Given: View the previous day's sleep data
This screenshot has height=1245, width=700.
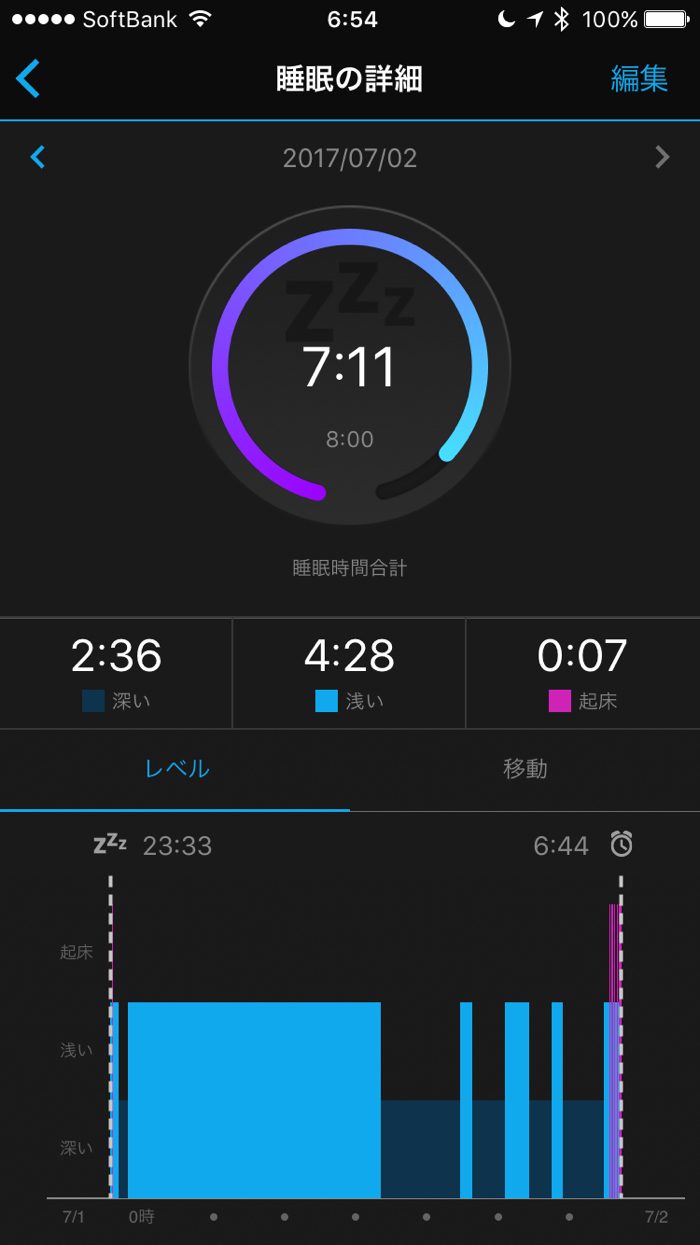Looking at the screenshot, I should (x=38, y=157).
